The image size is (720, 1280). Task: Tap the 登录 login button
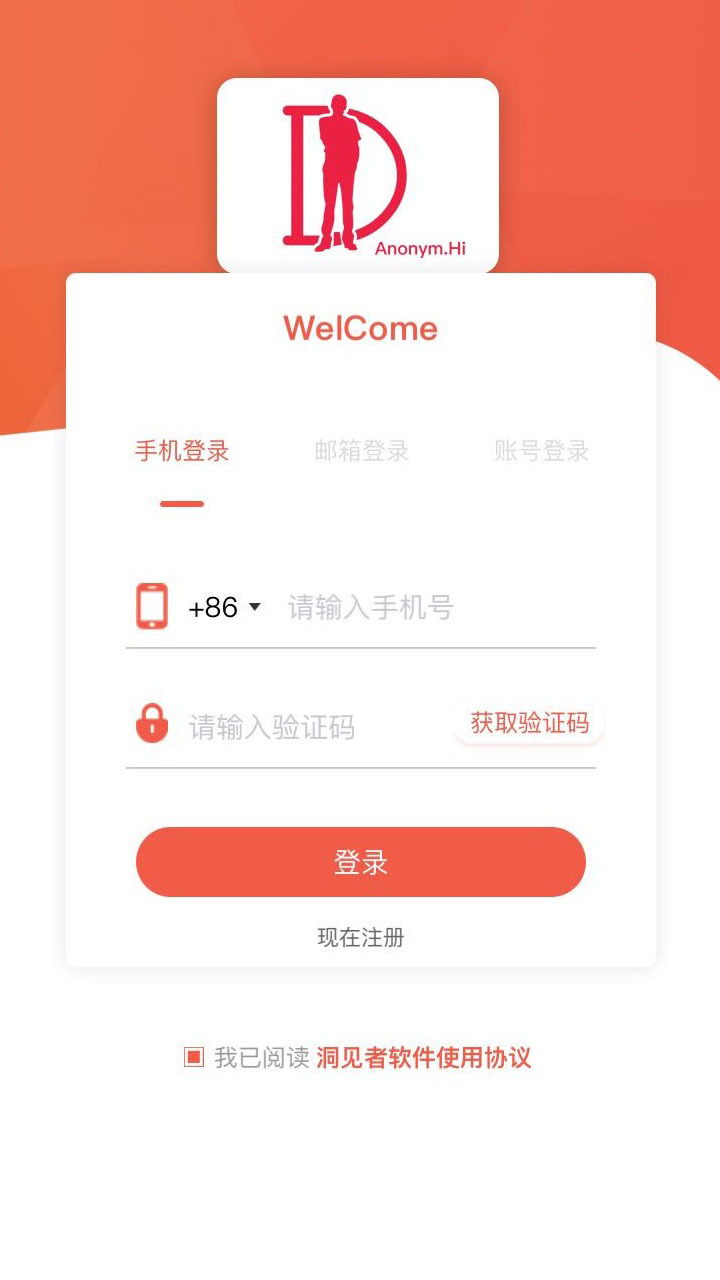360,862
